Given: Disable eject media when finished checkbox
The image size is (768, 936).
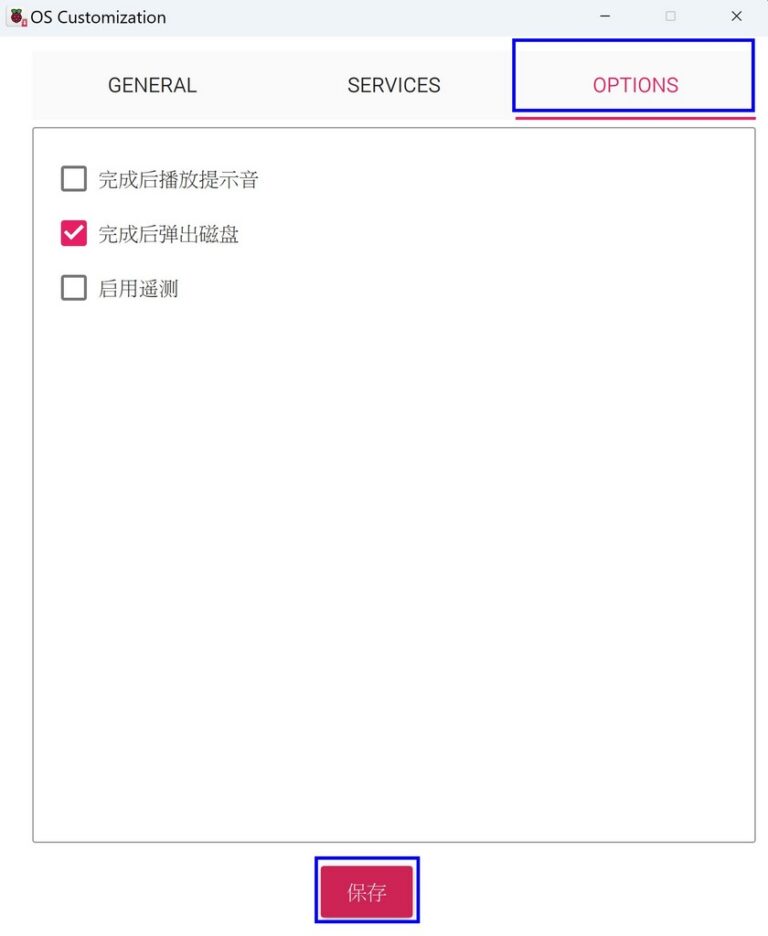Looking at the screenshot, I should (x=73, y=233).
